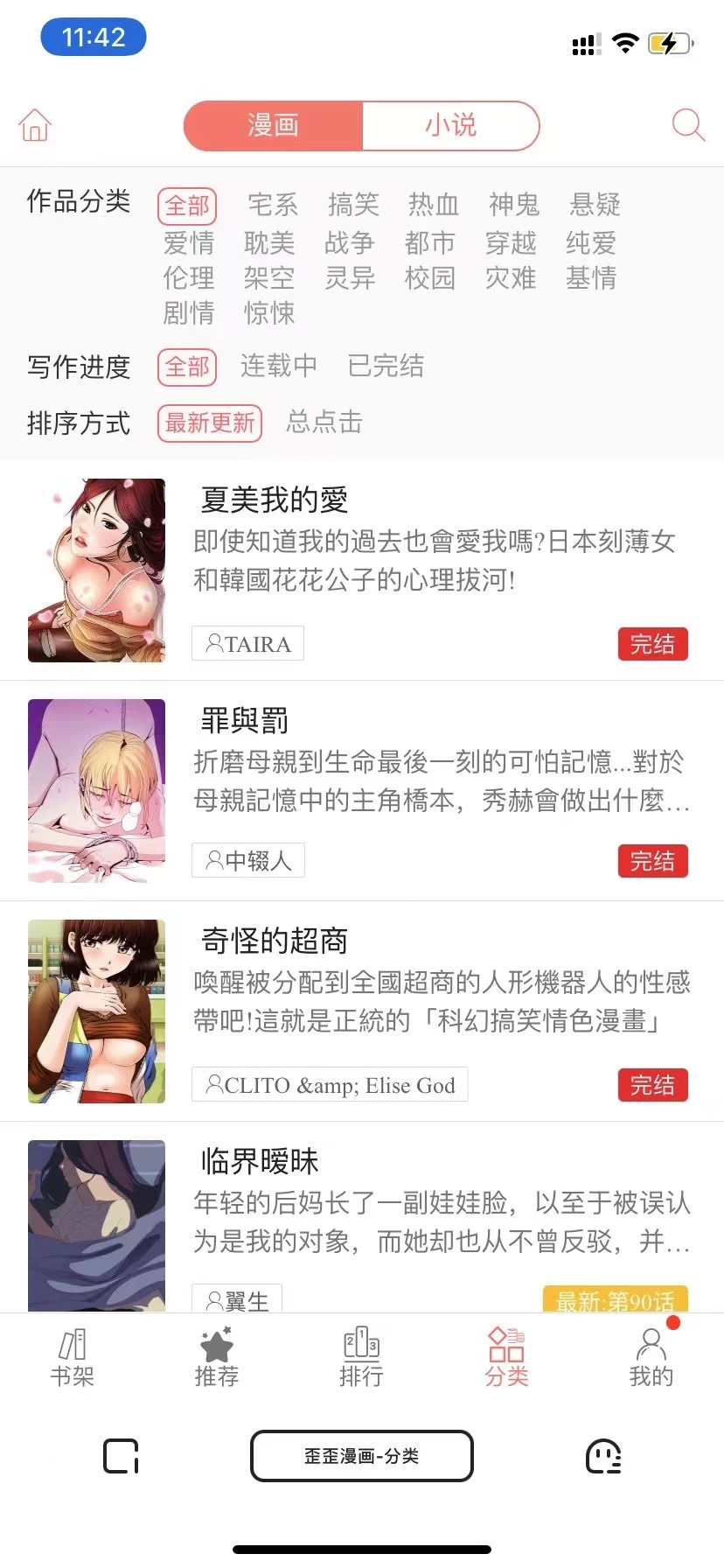Open the 排行 rankings tab
The width and height of the screenshot is (724, 1568).
(x=361, y=1357)
